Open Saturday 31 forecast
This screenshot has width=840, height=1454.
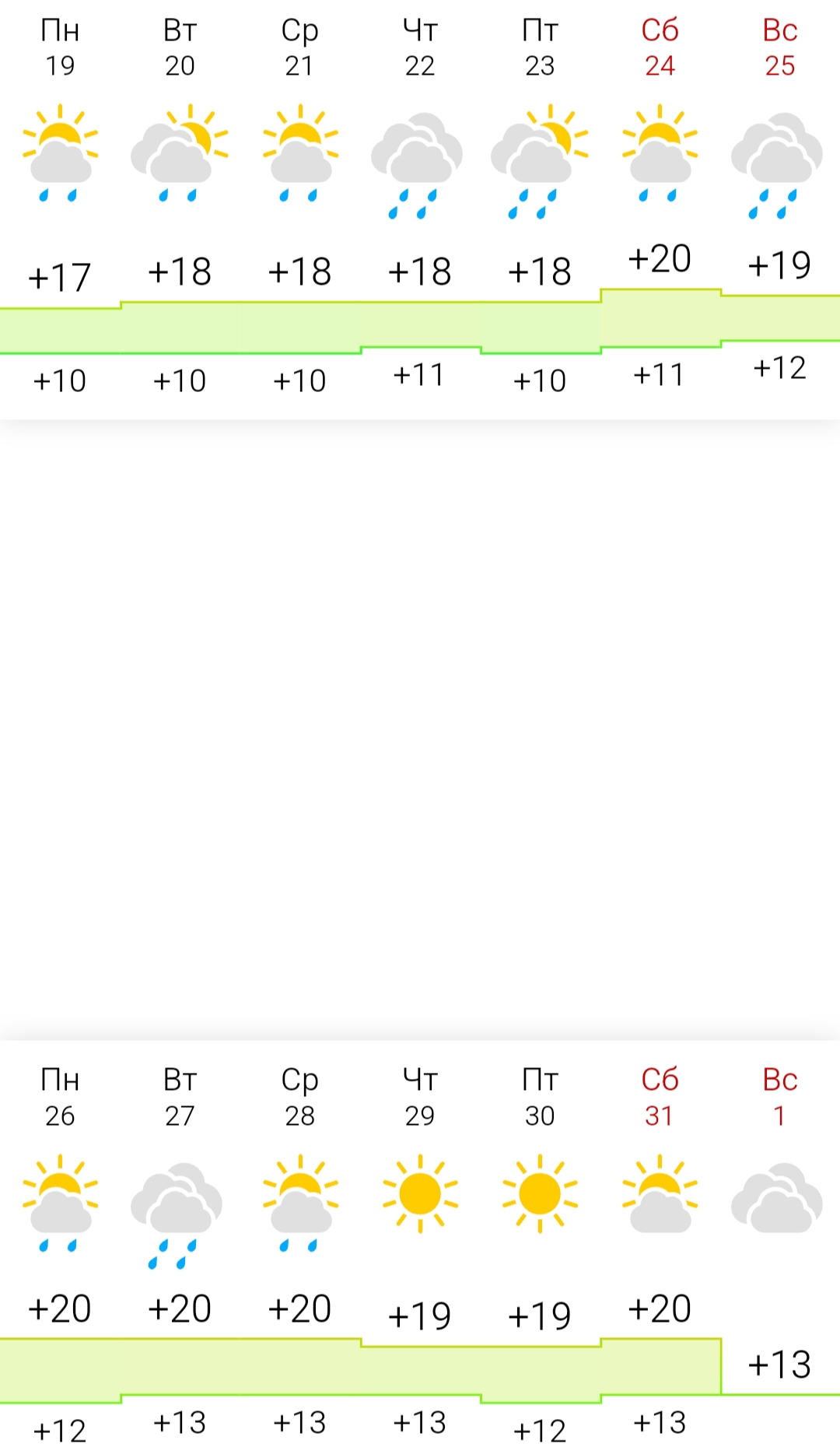[x=660, y=1247]
